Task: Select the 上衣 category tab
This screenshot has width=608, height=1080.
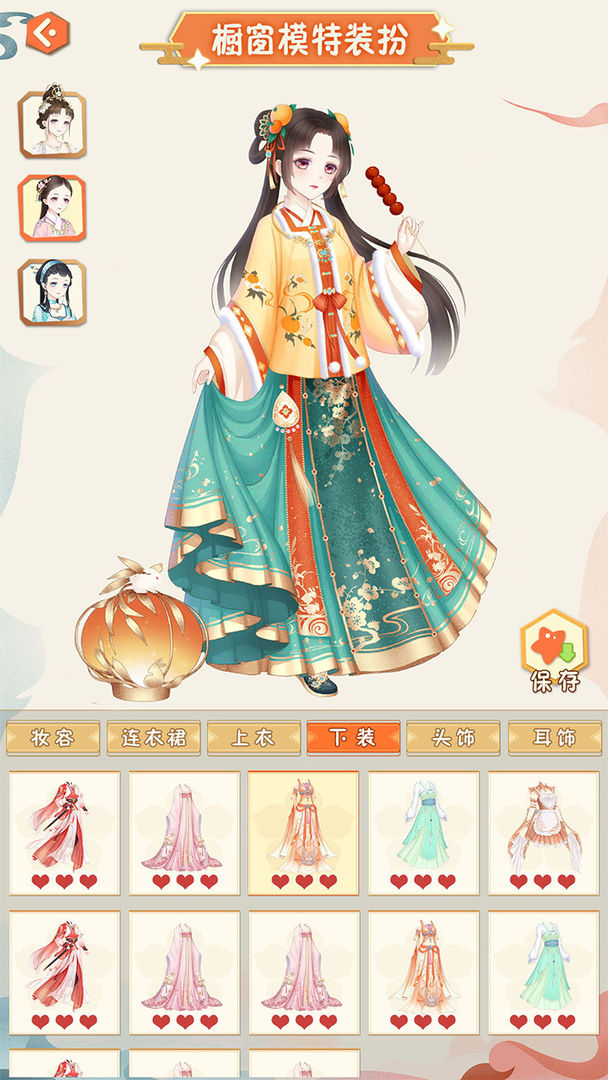Action: click(253, 738)
